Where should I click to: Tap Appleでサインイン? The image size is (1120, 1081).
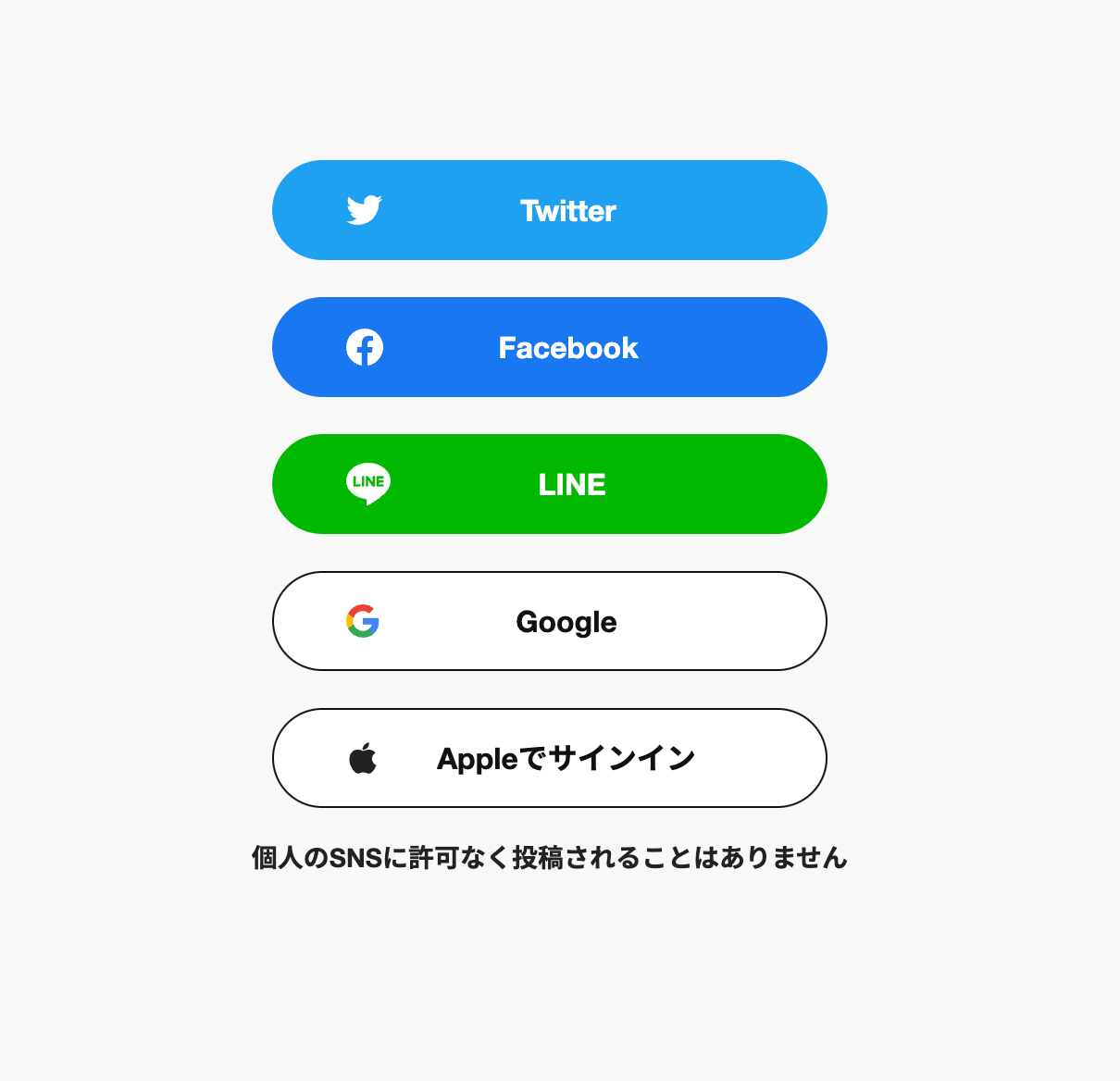(549, 758)
